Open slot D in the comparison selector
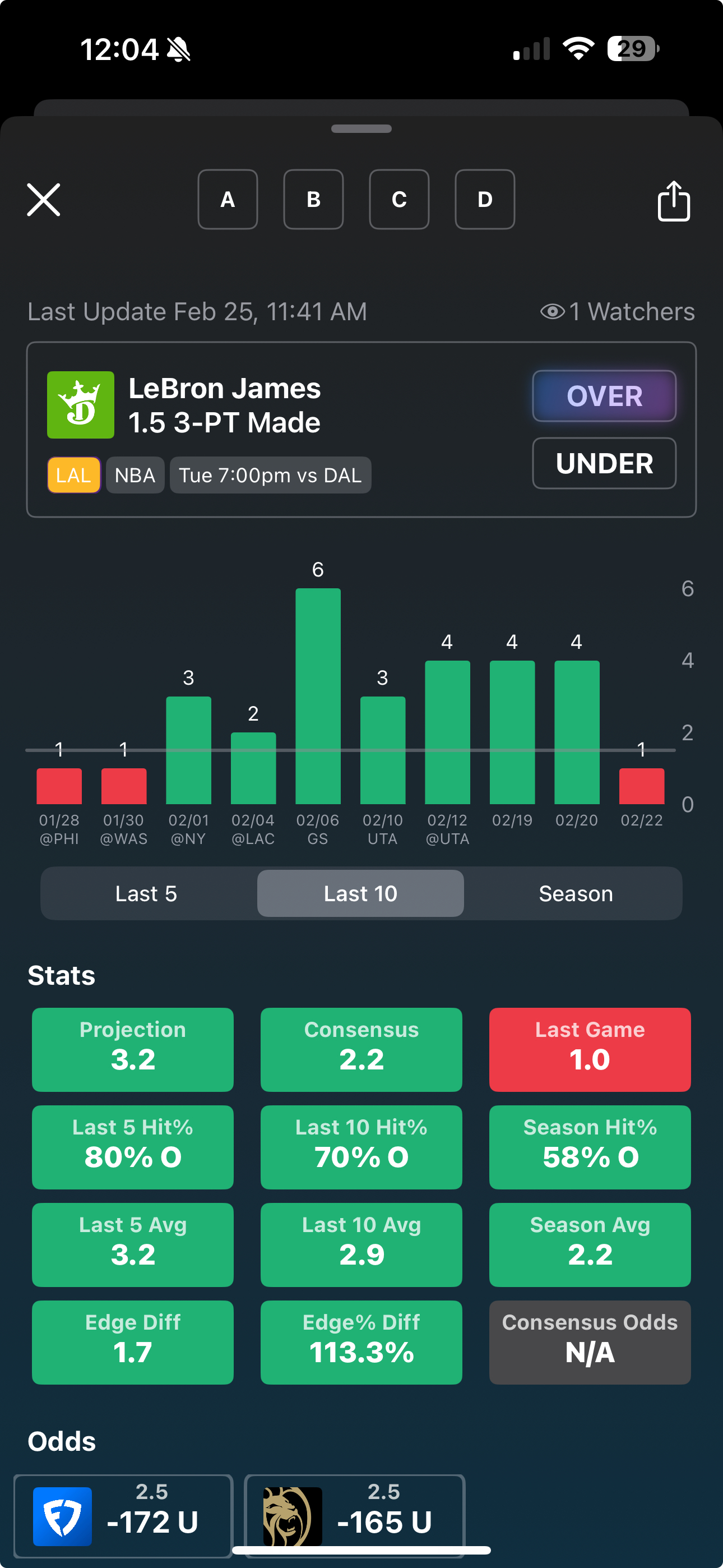723x1568 pixels. (x=484, y=200)
